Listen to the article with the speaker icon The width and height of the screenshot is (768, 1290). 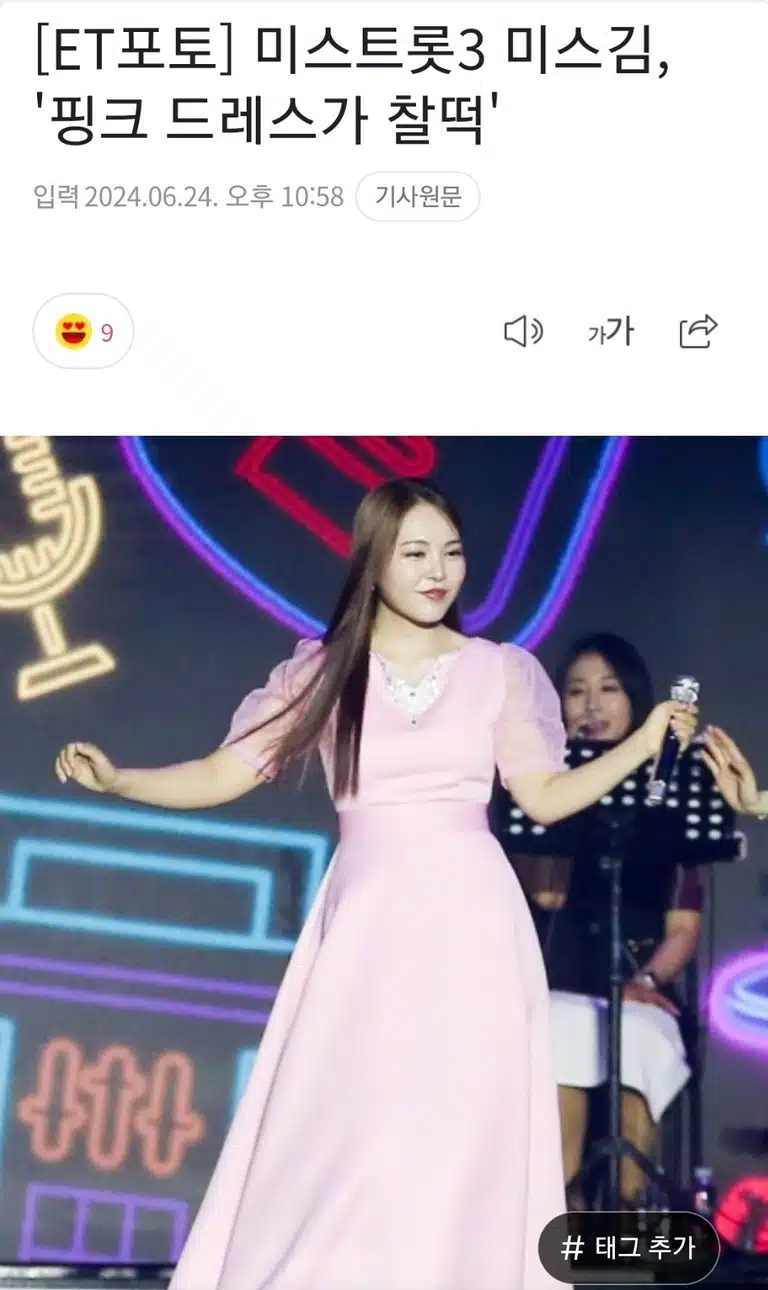(523, 331)
